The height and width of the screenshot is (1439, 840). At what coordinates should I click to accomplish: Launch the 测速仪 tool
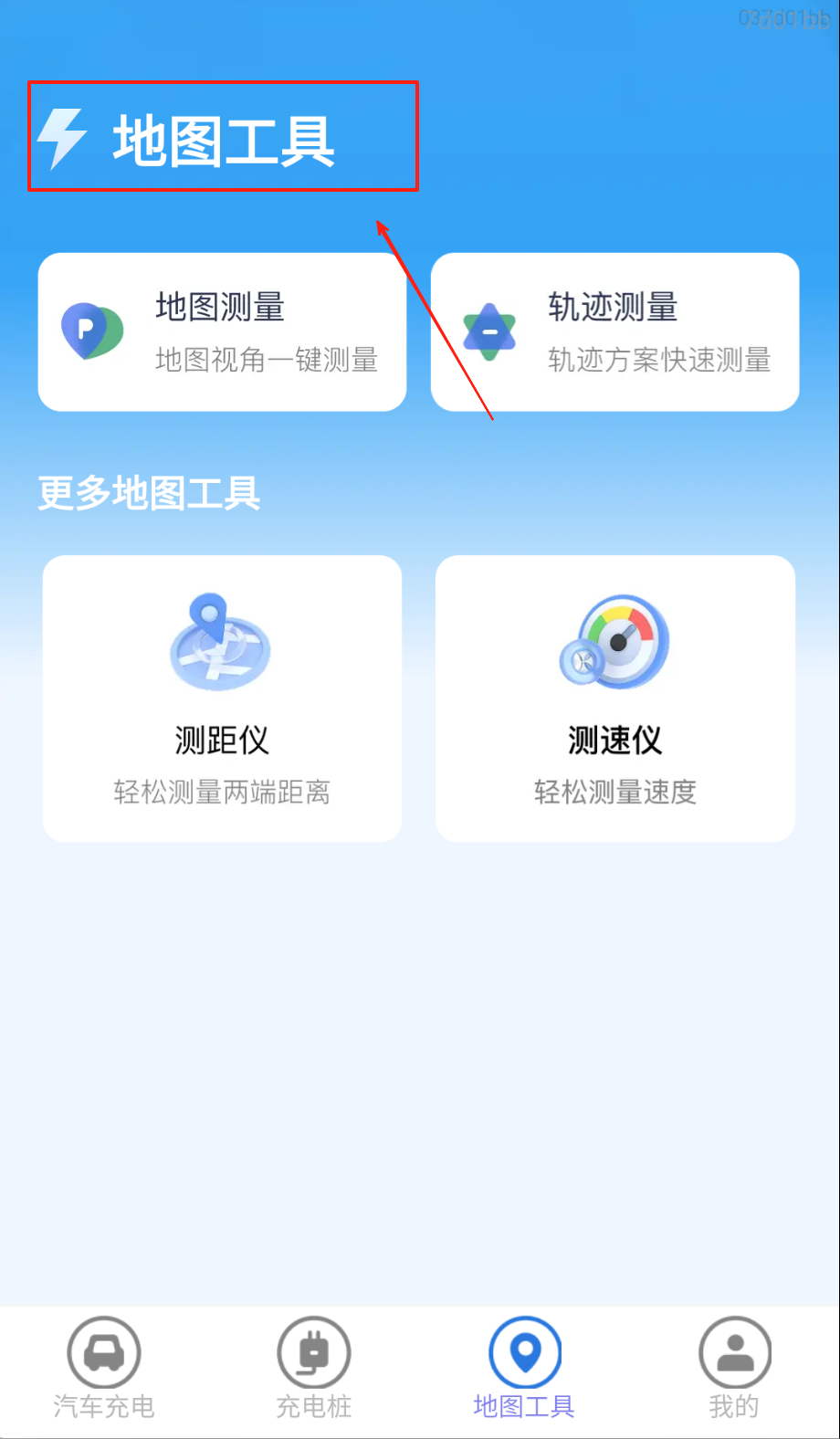tap(614, 698)
